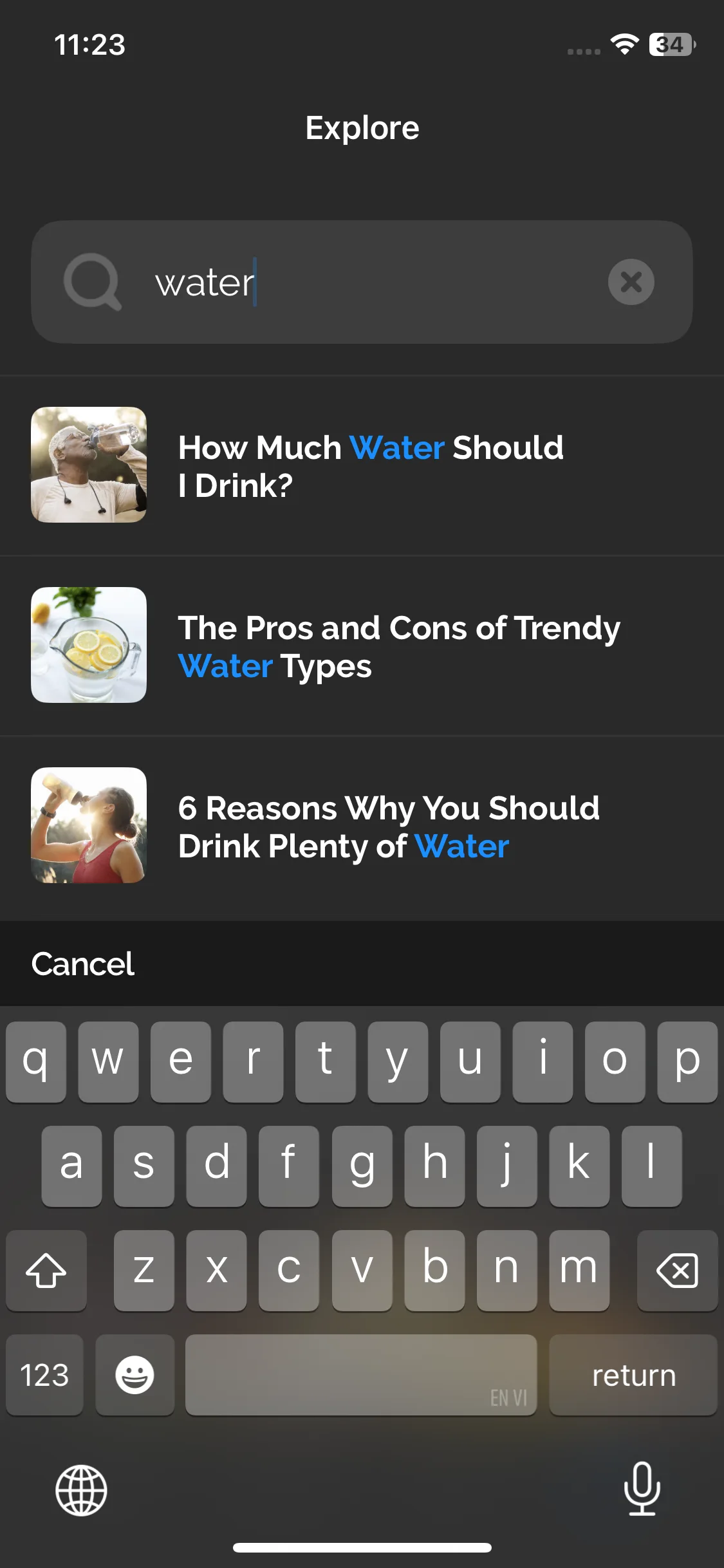Image resolution: width=724 pixels, height=1568 pixels.
Task: Open 'The Pros and Cons of Trendy Water Types'
Action: [x=398, y=646]
